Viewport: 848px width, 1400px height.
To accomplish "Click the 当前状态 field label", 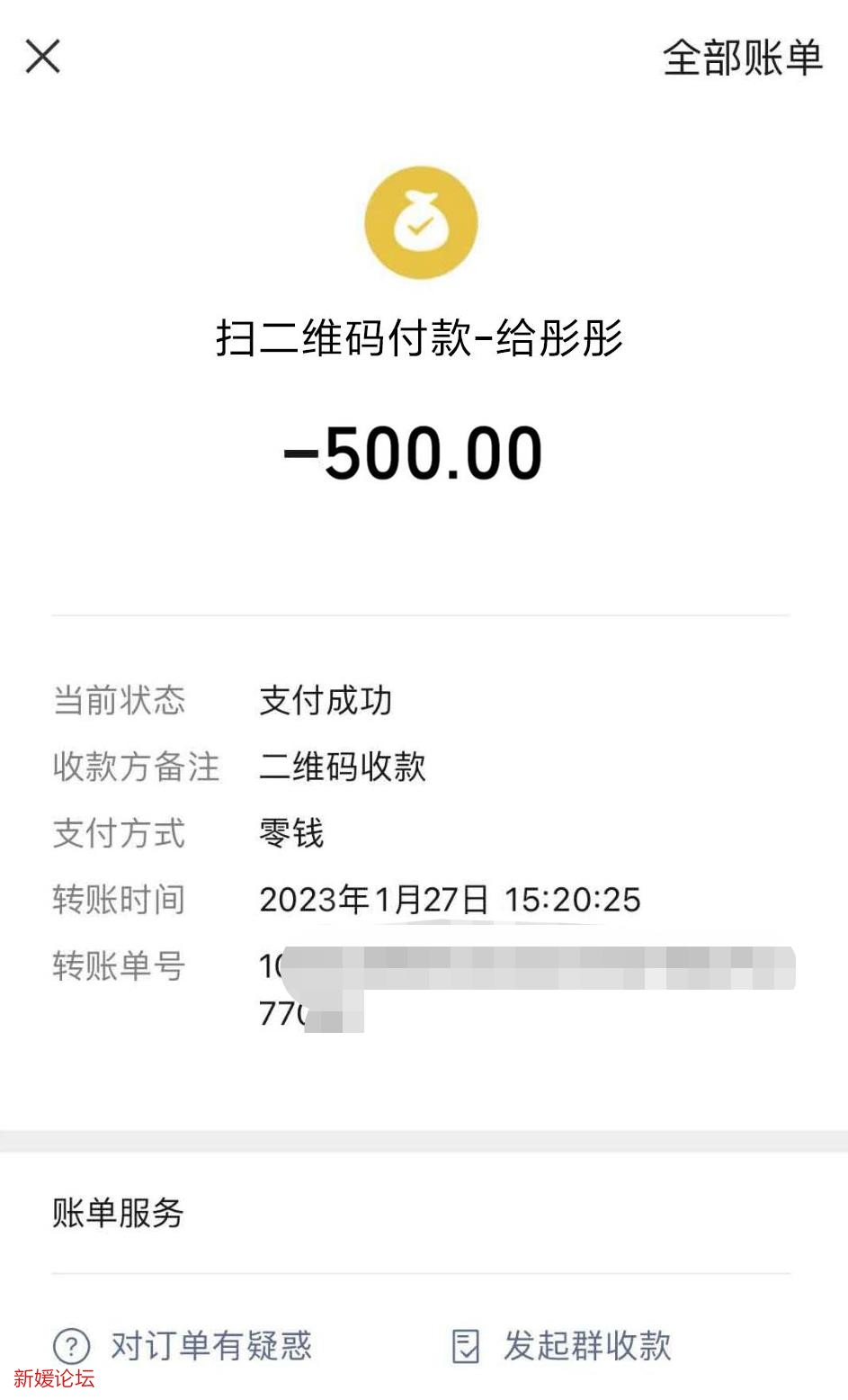I will coord(121,701).
